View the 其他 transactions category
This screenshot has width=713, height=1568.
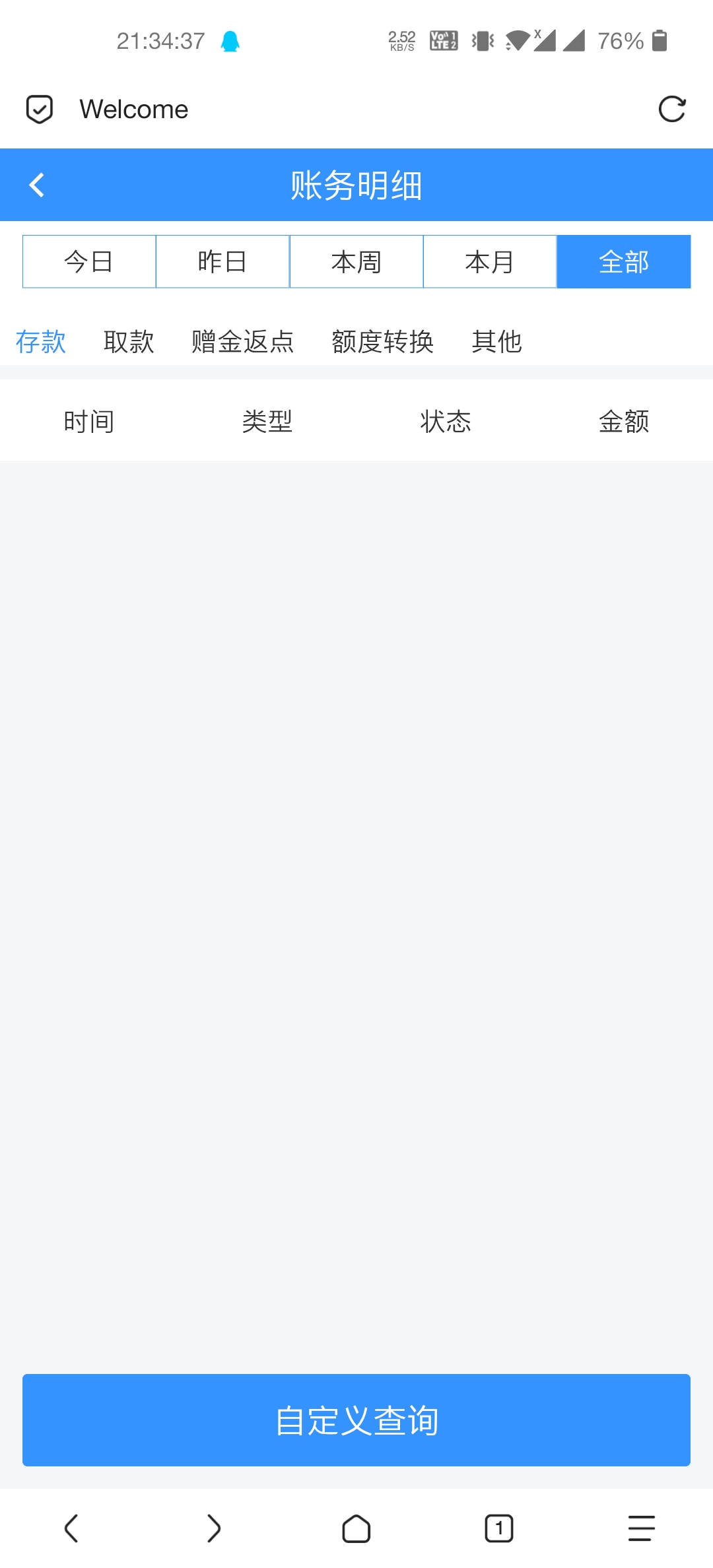pos(497,341)
